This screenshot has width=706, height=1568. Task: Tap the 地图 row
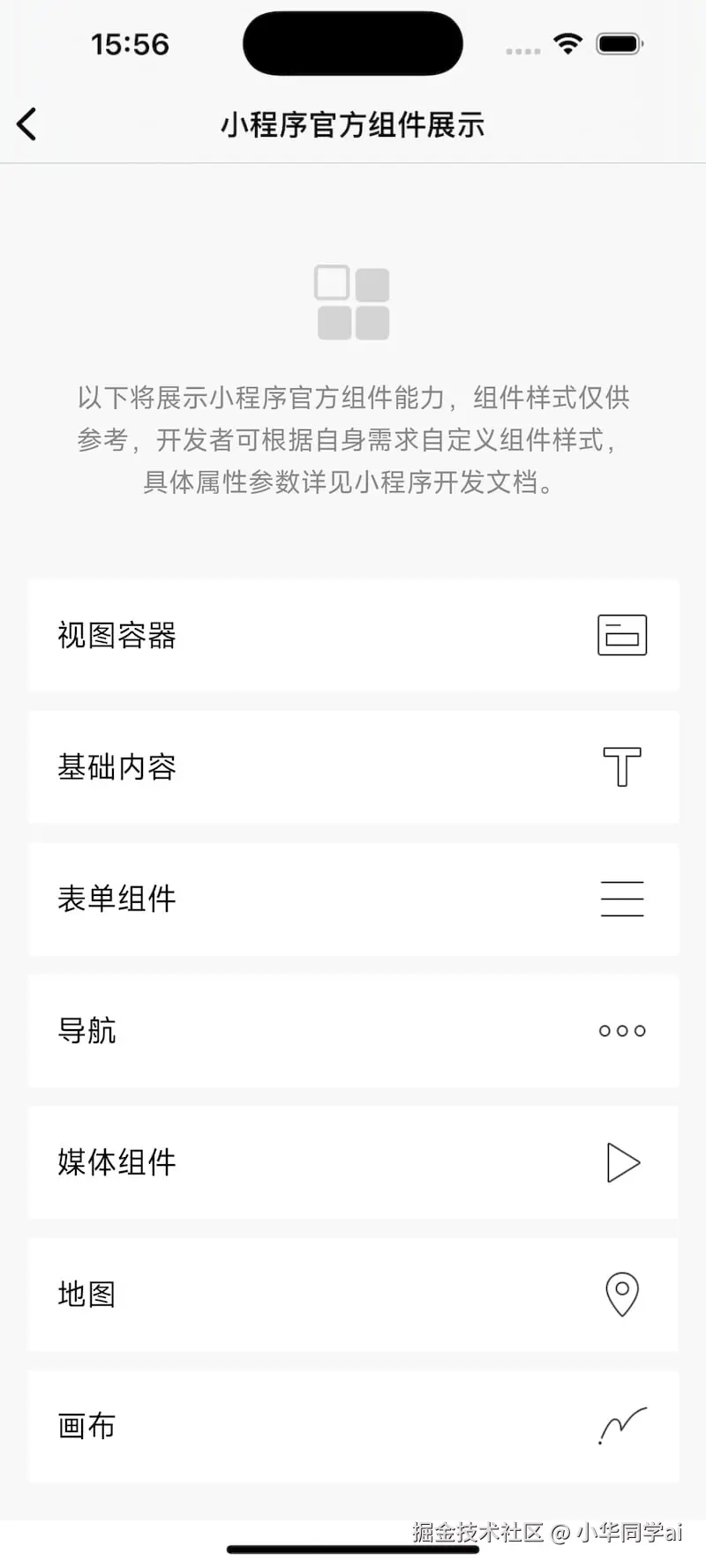353,1295
